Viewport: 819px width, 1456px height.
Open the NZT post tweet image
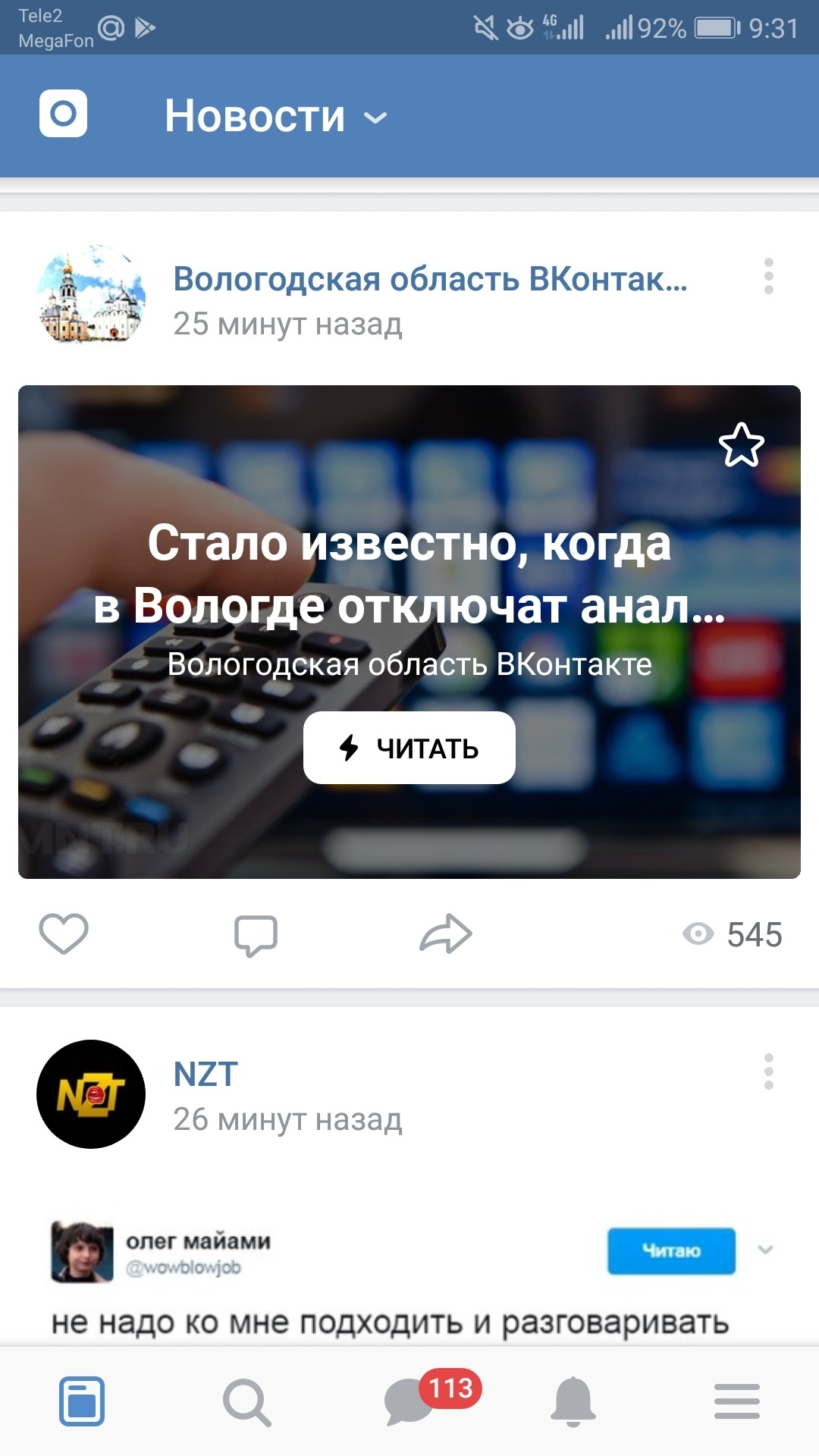(409, 1282)
